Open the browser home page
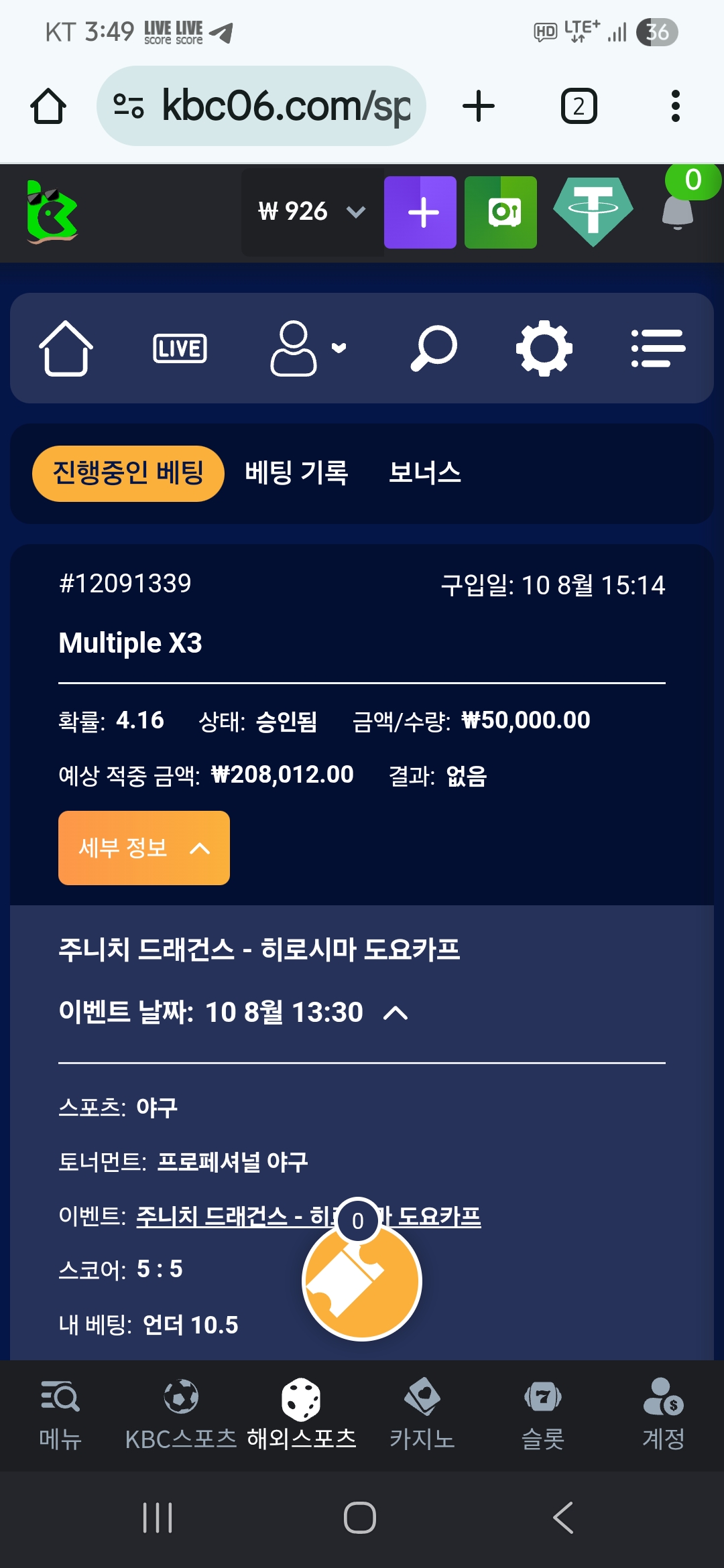Viewport: 724px width, 1568px height. pyautogui.click(x=48, y=107)
